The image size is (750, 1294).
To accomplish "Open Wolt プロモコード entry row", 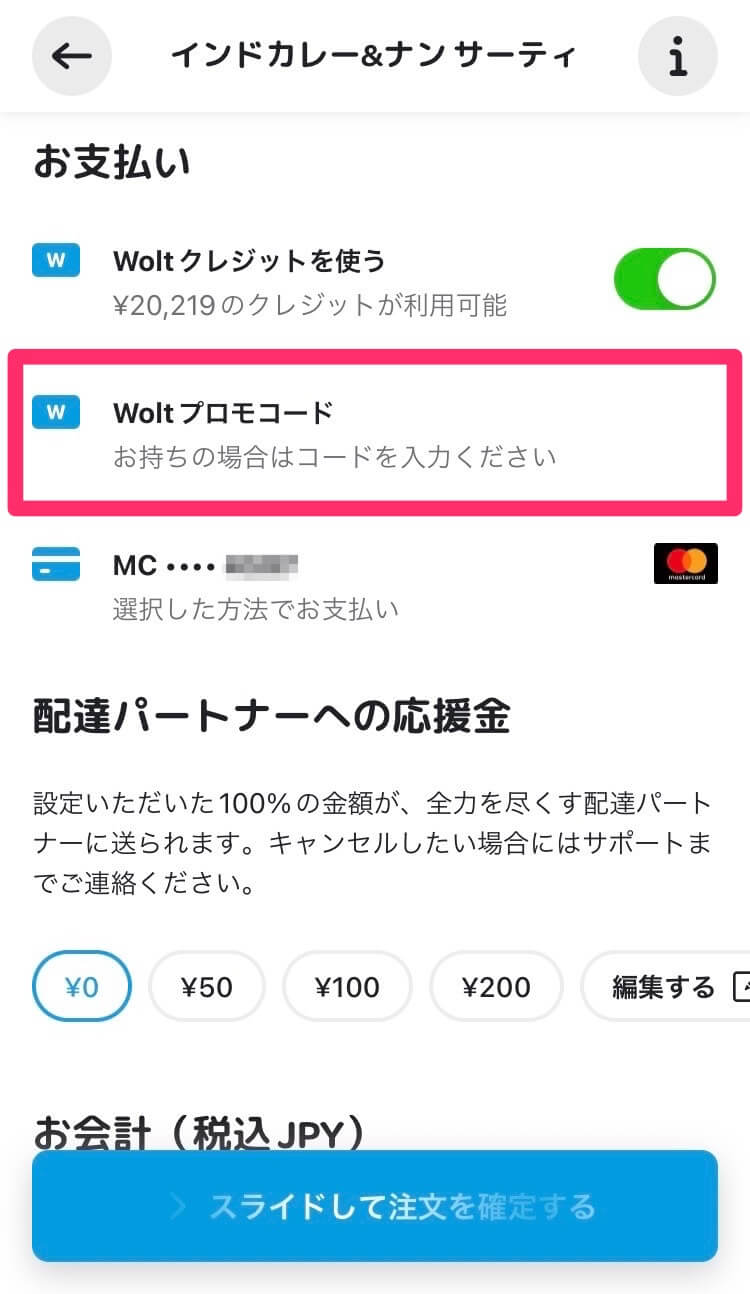I will click(374, 433).
